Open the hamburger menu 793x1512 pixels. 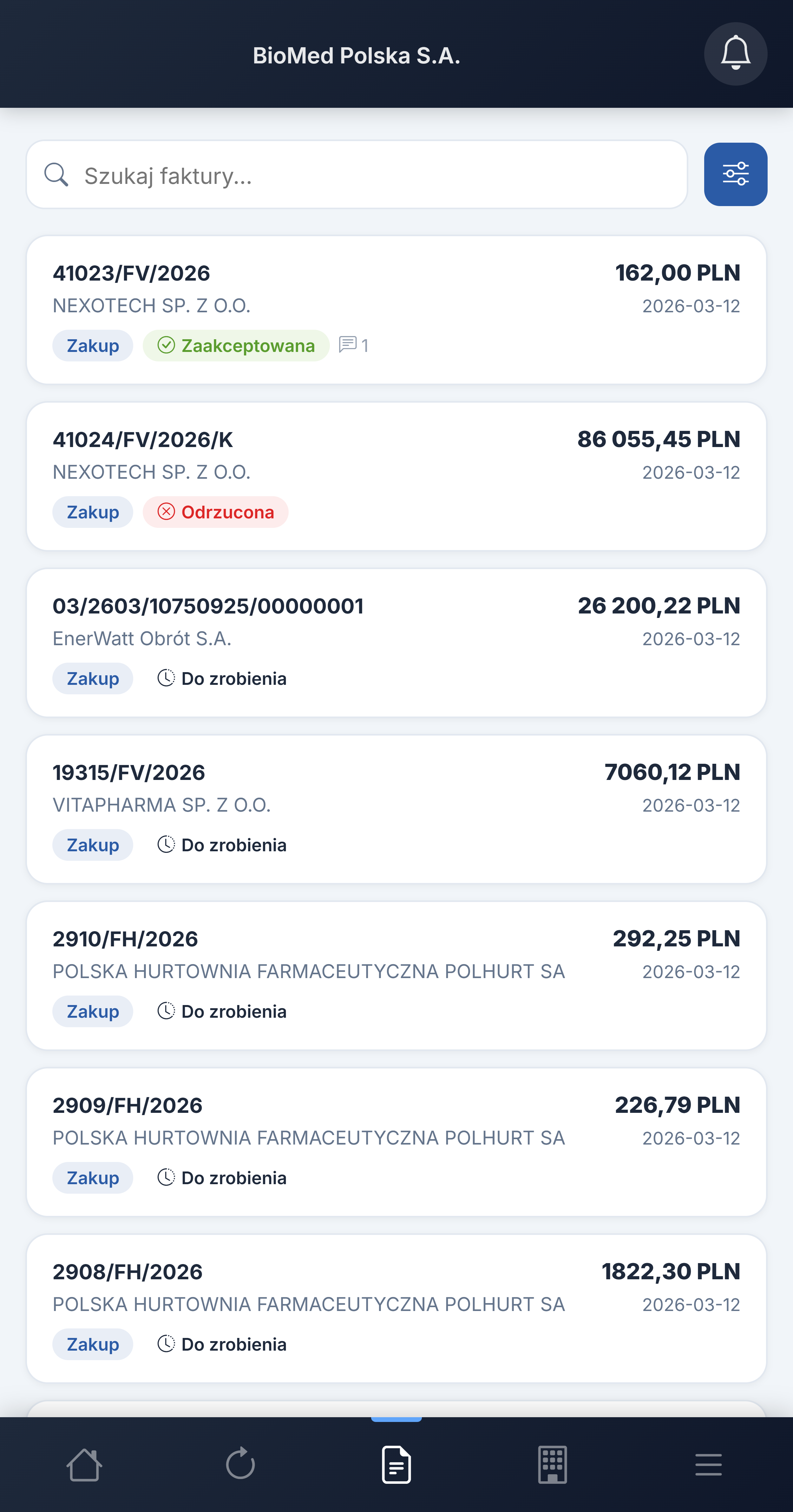point(708,1464)
